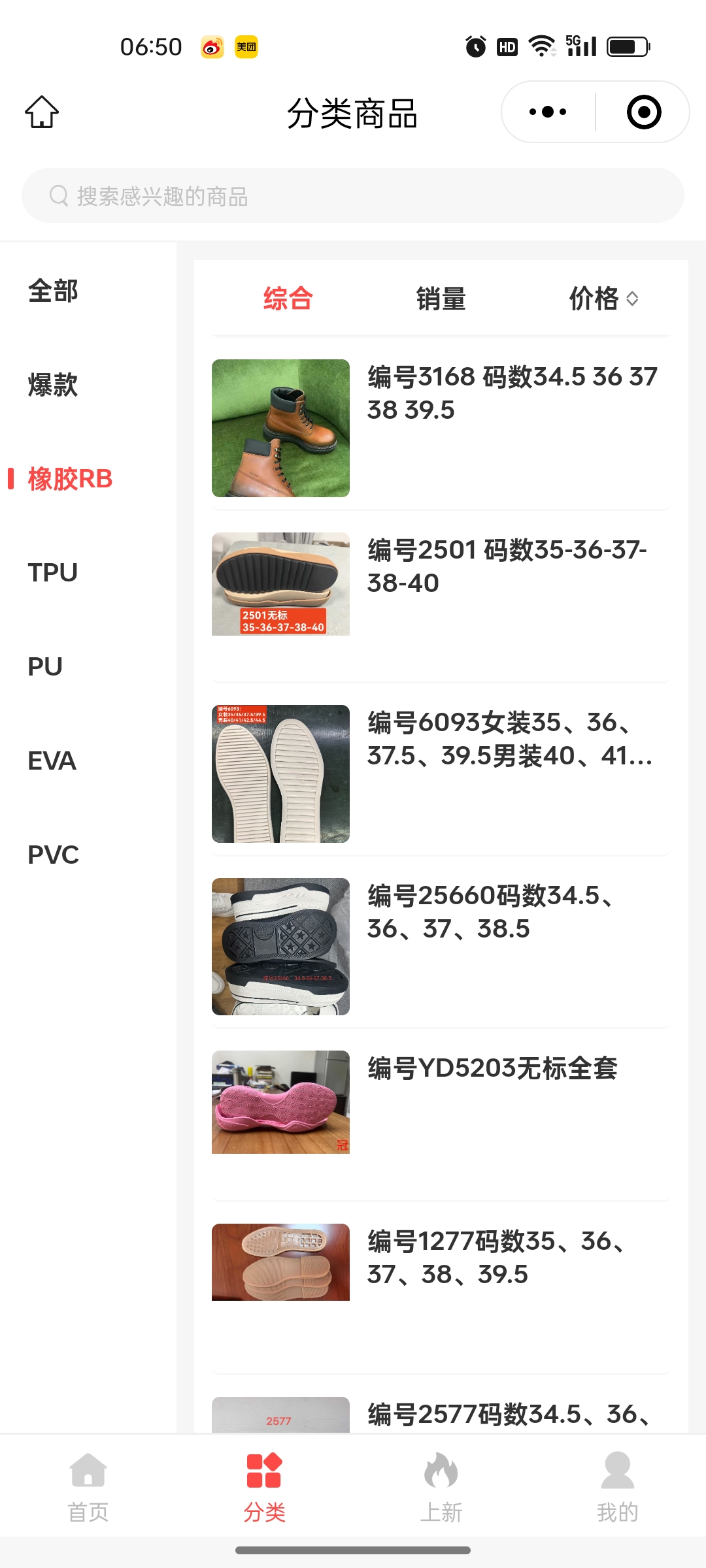Go to the mini program home icon

pos(42,112)
